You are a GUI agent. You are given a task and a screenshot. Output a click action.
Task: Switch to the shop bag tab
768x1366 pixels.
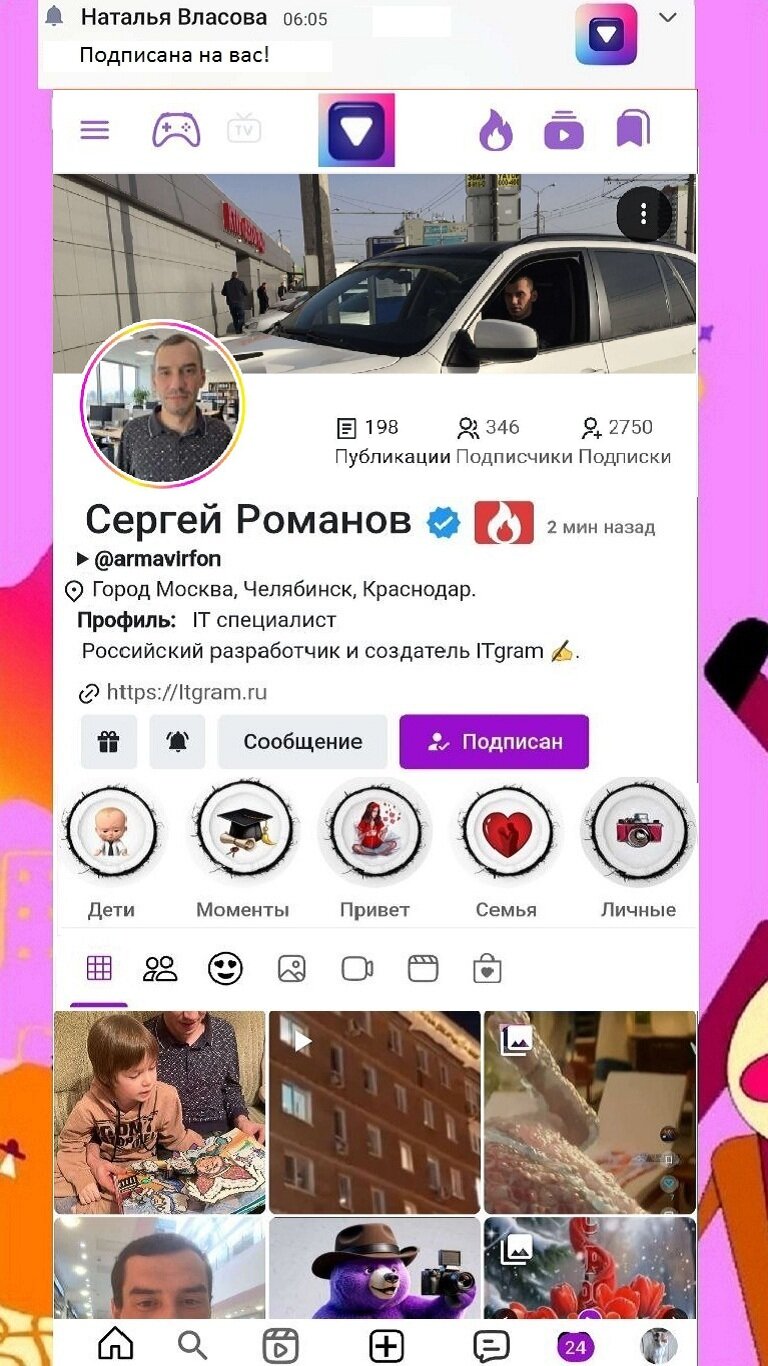tap(487, 968)
